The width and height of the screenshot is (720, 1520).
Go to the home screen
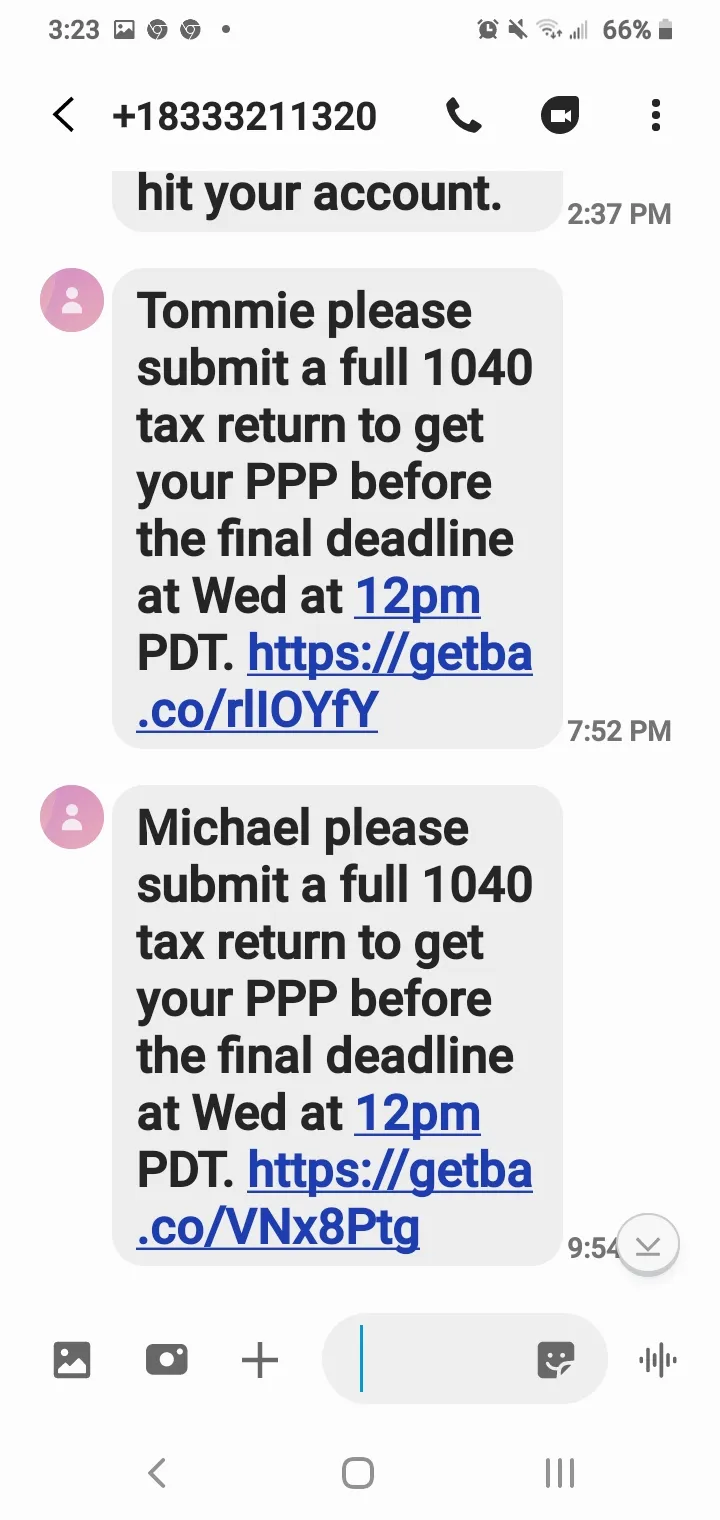358,1472
